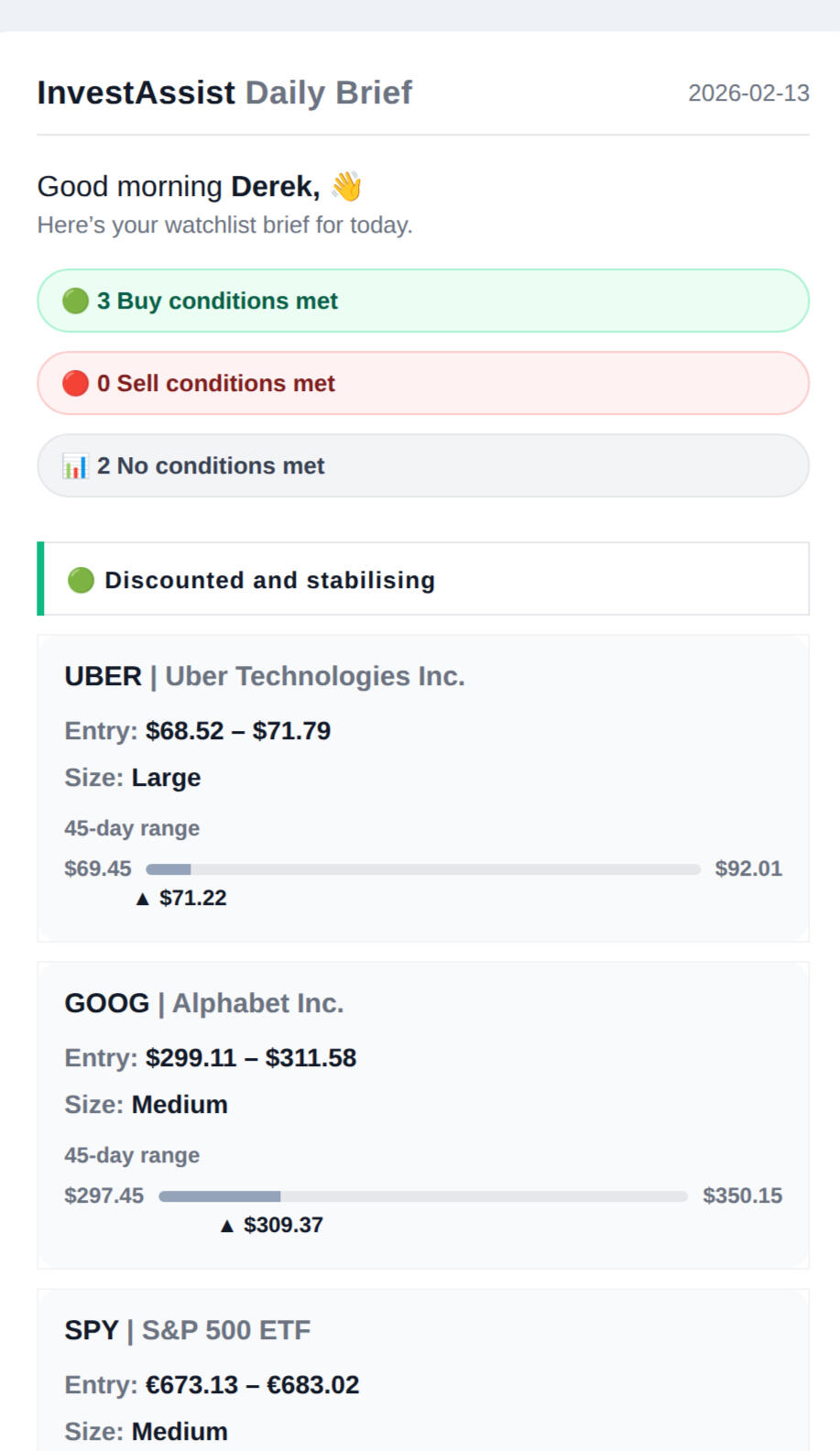Click the GOOG range position marker triangle
Screen dimensions: 840x1451
tap(227, 1224)
